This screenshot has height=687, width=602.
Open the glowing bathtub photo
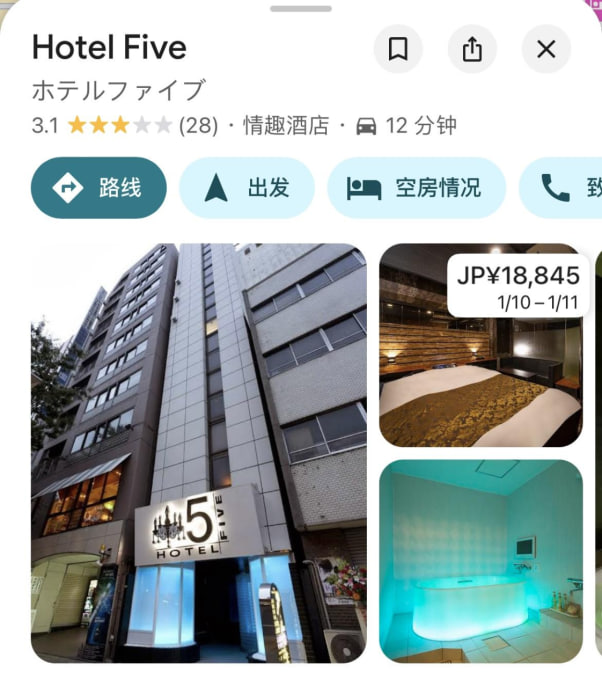click(x=480, y=560)
